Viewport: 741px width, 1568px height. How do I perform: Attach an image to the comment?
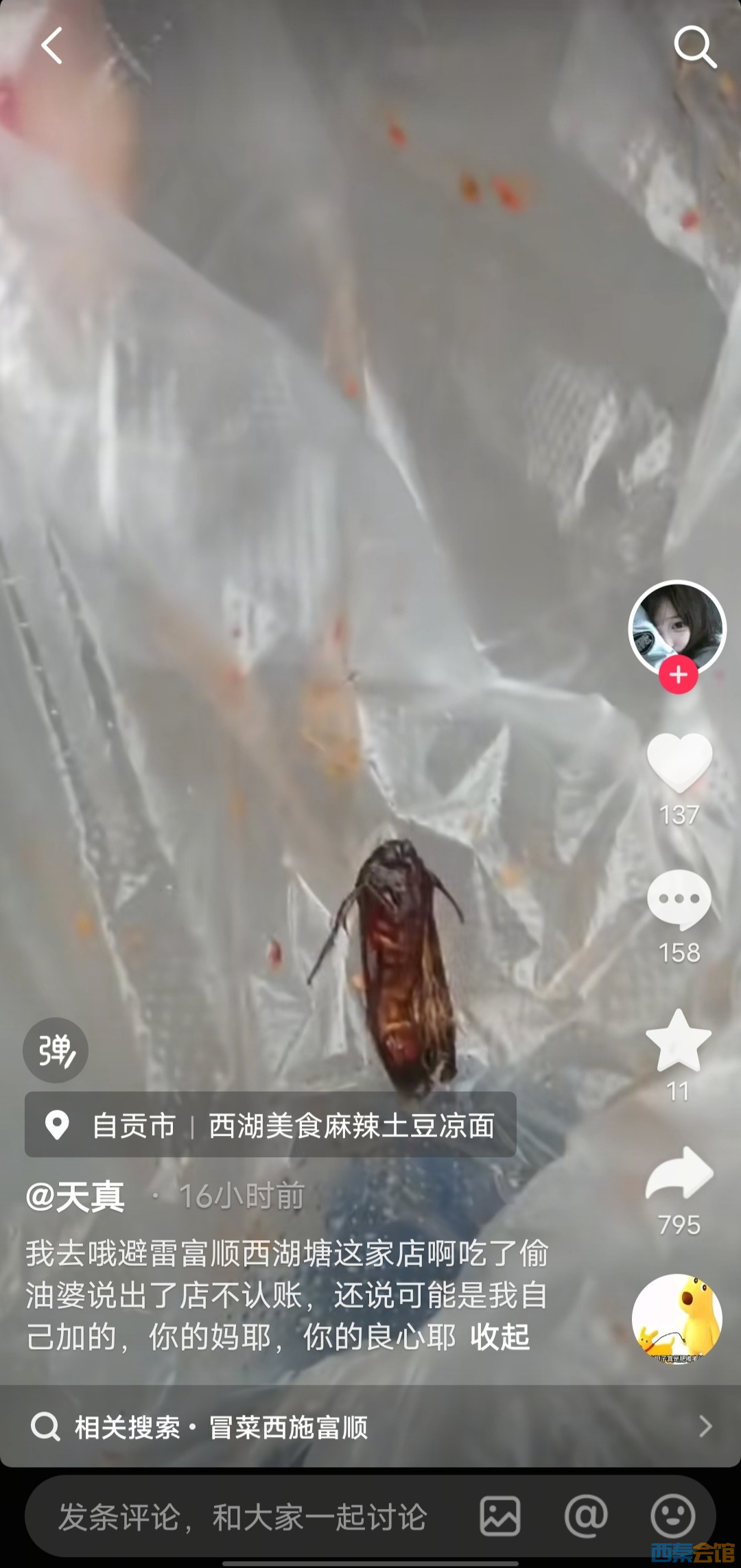(x=499, y=1516)
